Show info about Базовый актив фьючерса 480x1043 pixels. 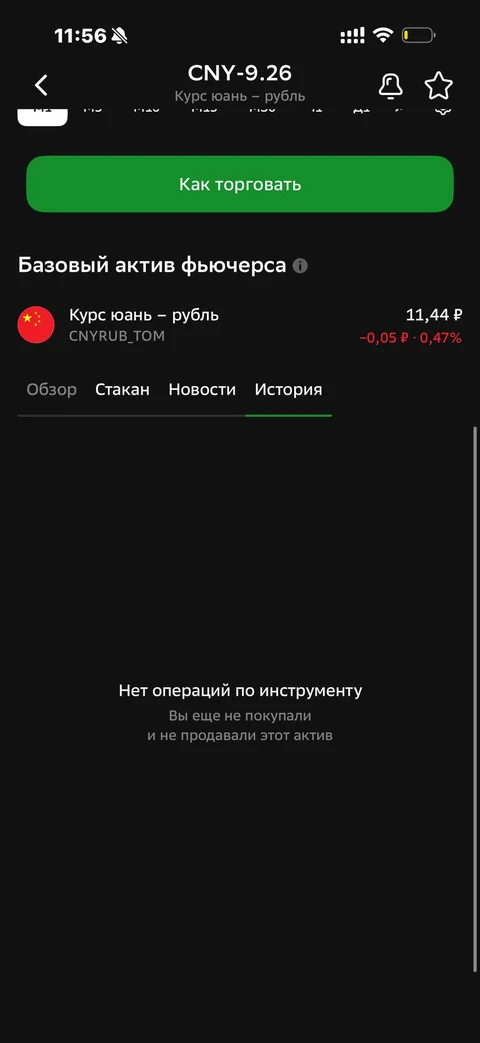(x=300, y=266)
